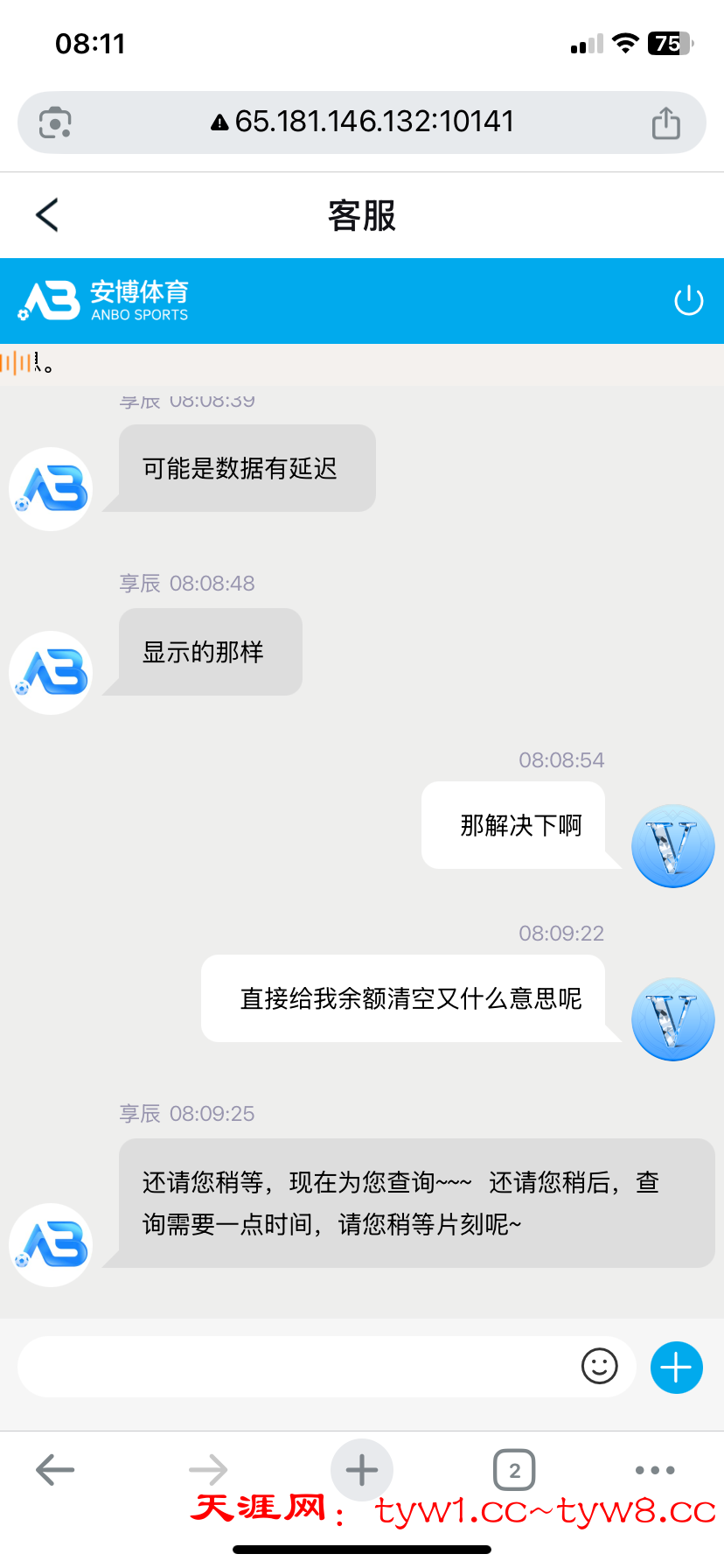The width and height of the screenshot is (724, 1568).
Task: Navigate back with the browser back arrow
Action: click(x=55, y=1470)
